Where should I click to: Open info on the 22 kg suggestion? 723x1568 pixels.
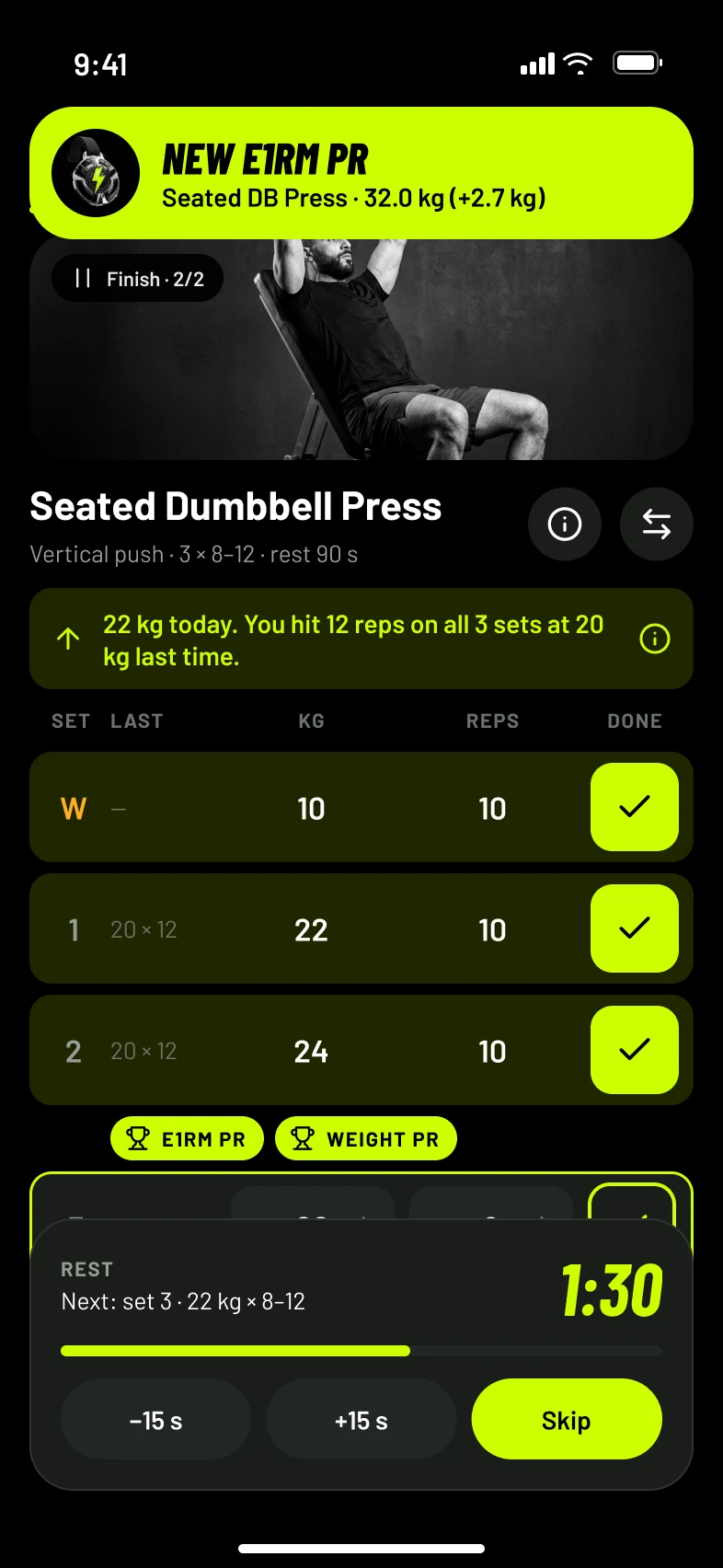(655, 639)
